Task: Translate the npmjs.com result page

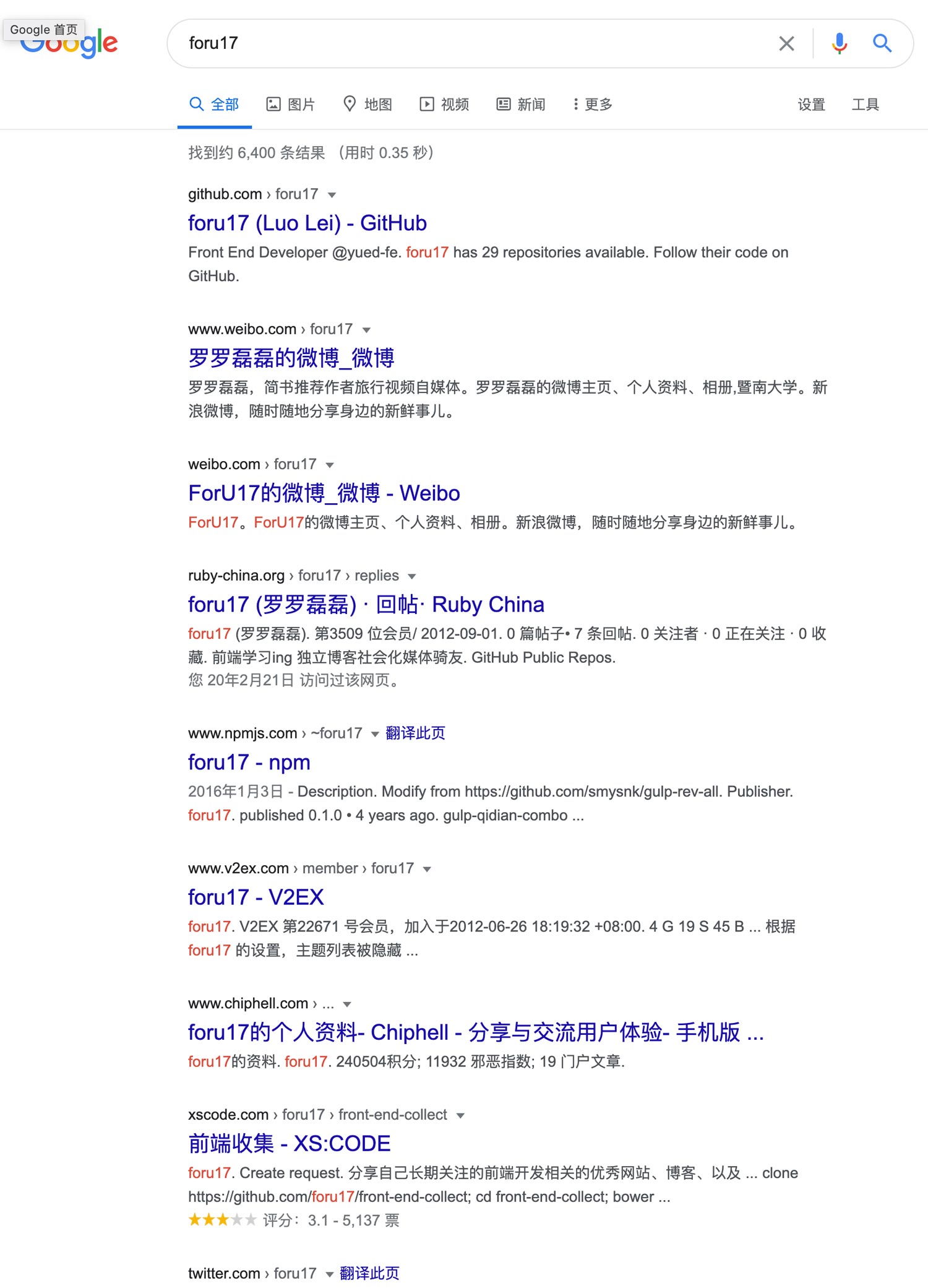Action: coord(415,733)
